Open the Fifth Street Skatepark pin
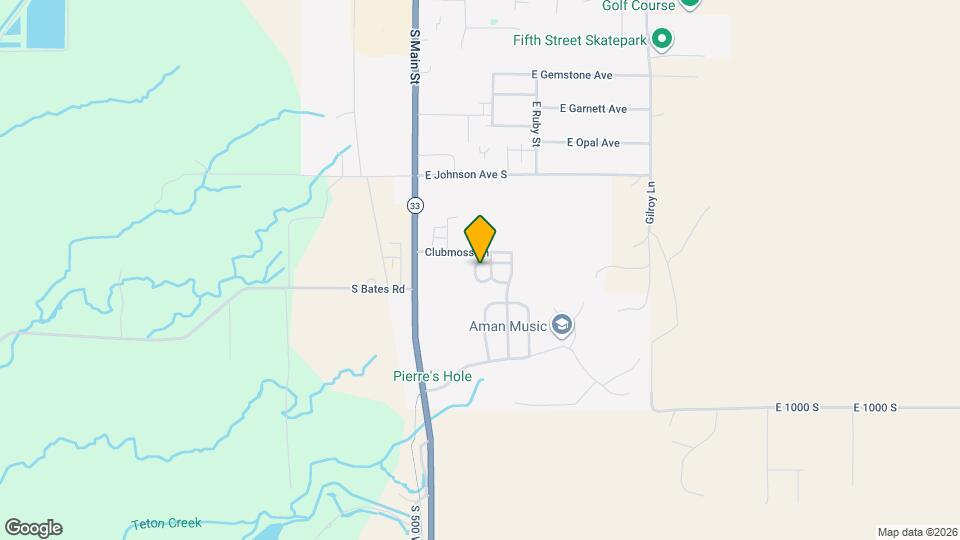This screenshot has width=960, height=540. pyautogui.click(x=661, y=40)
